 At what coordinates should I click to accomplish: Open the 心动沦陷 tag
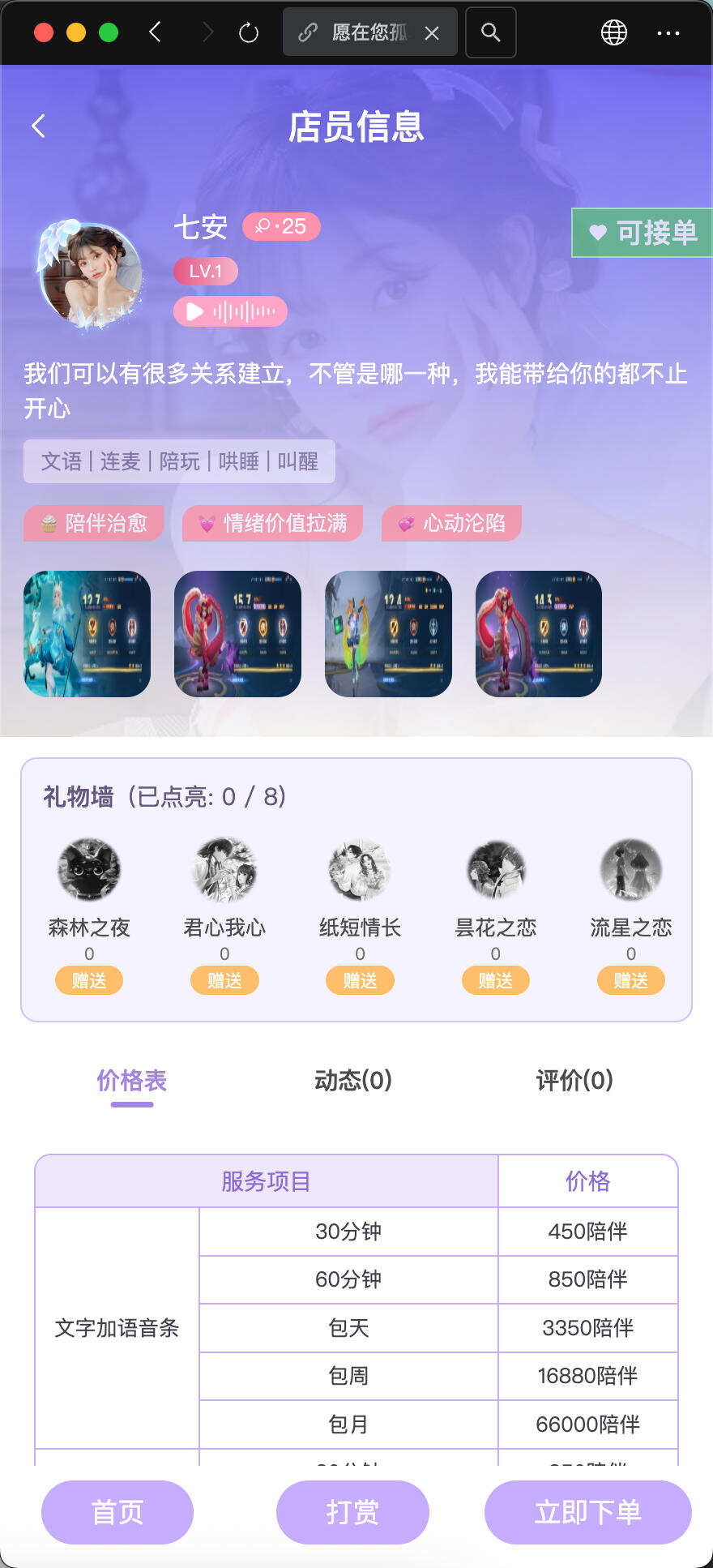click(452, 524)
